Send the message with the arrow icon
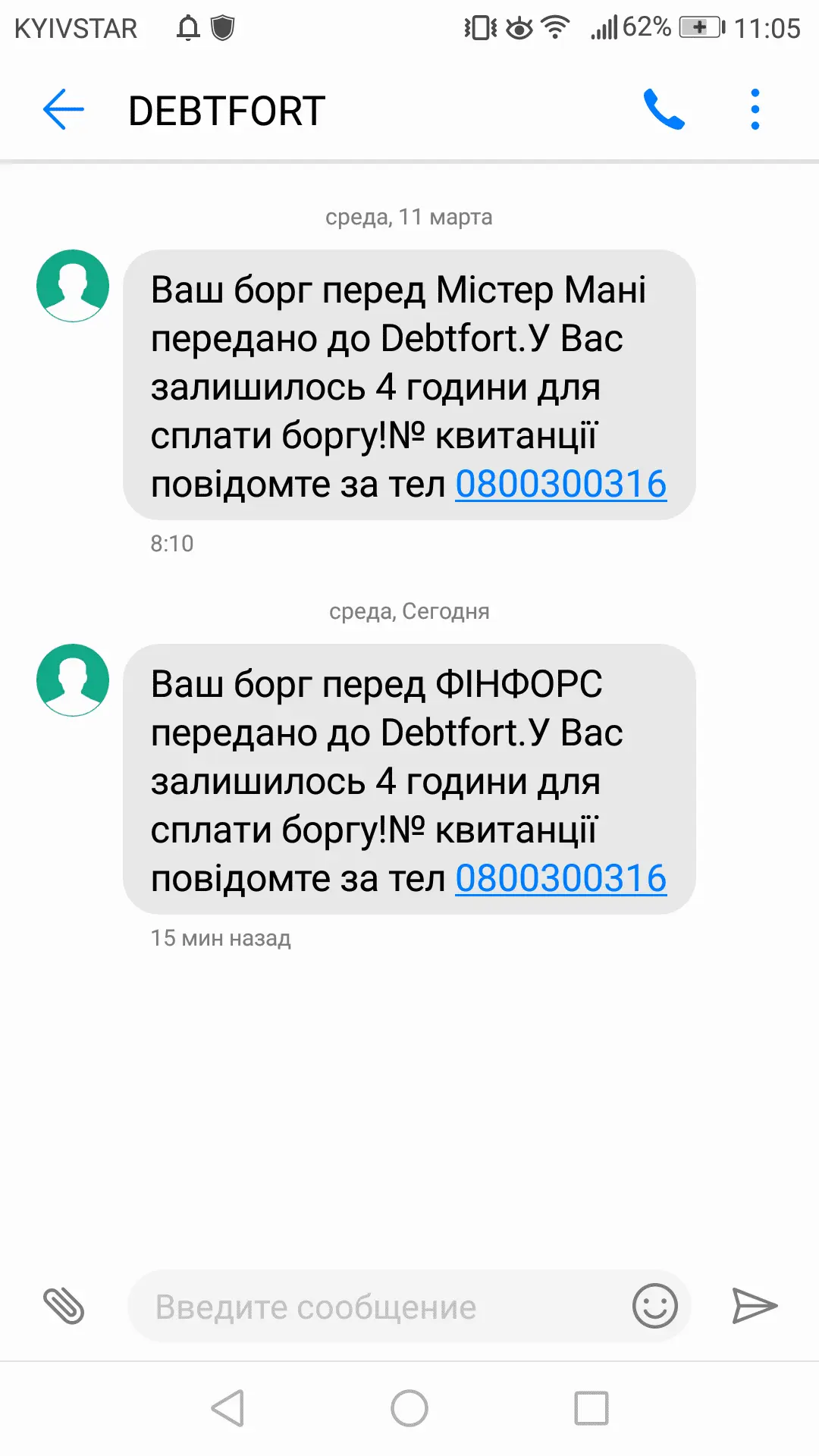Image resolution: width=819 pixels, height=1456 pixels. pos(754,1306)
